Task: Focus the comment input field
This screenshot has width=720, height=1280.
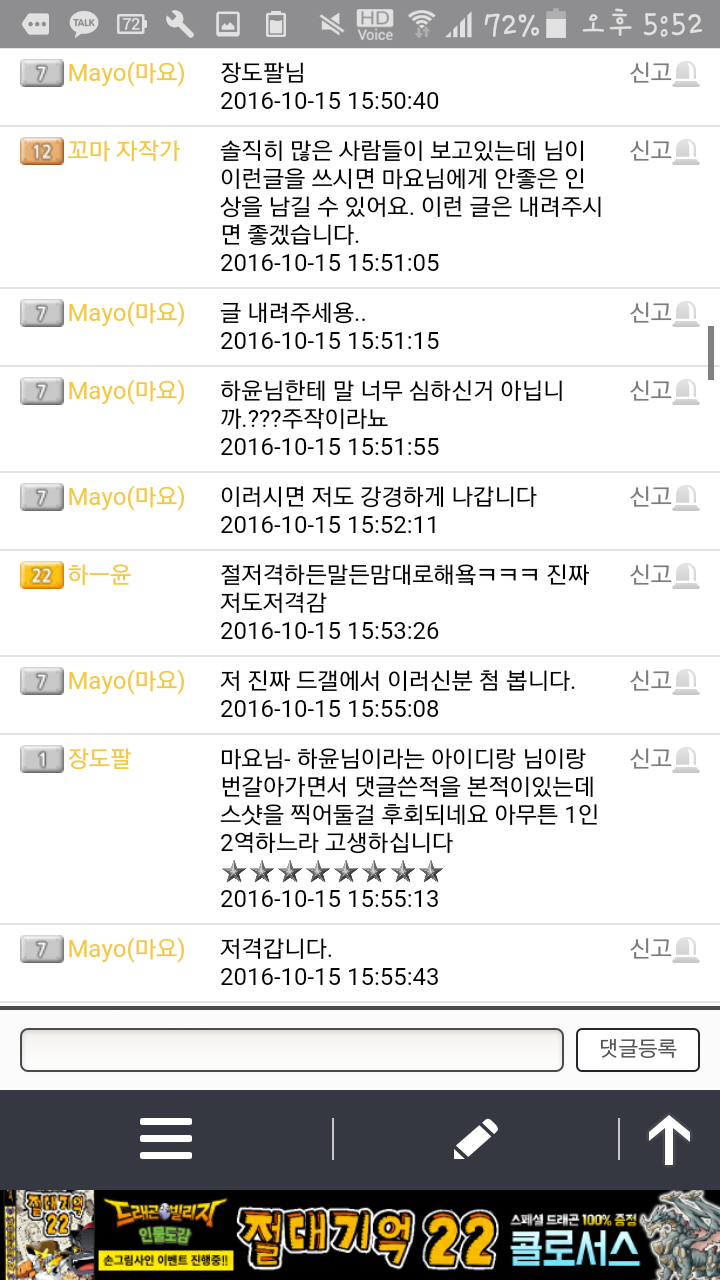Action: (292, 1049)
